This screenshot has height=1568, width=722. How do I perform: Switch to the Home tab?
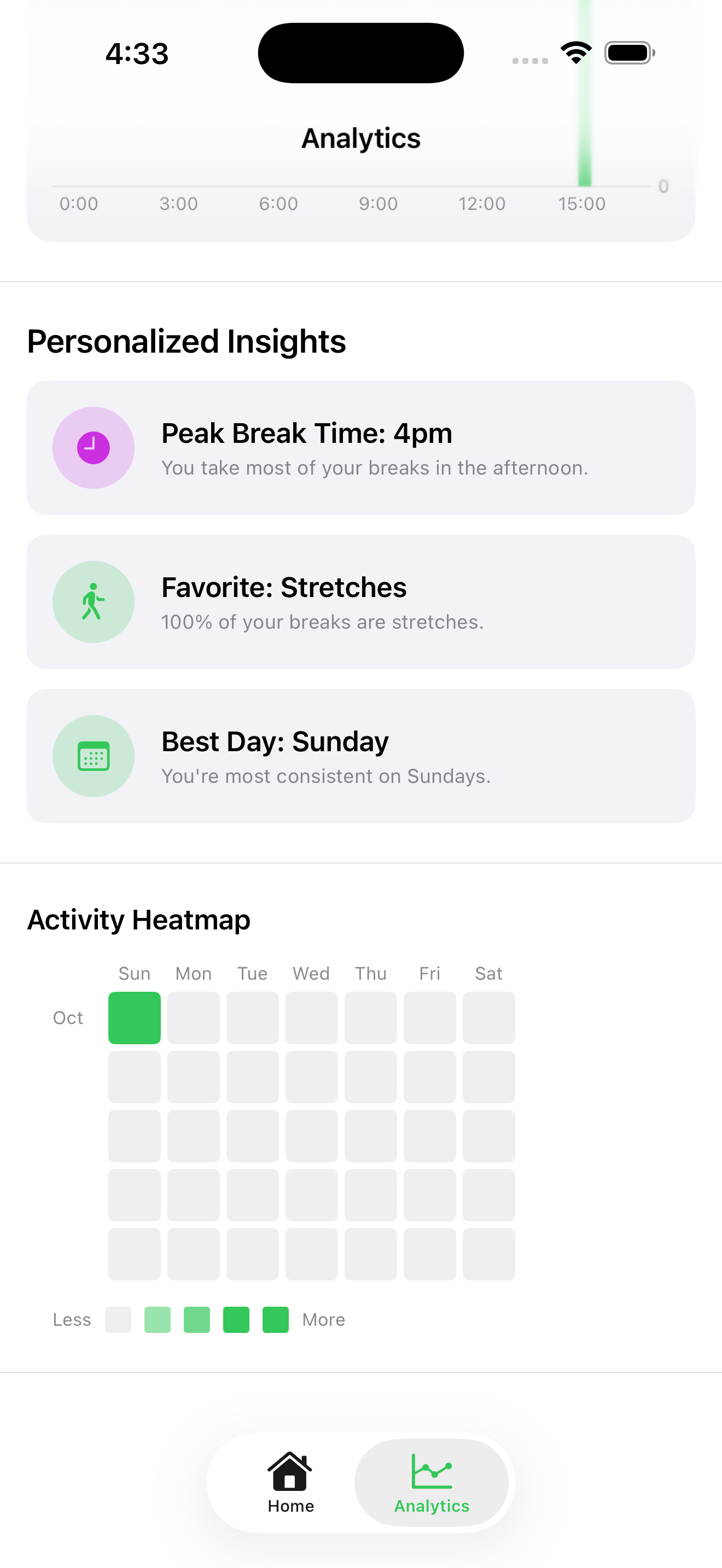pyautogui.click(x=290, y=1482)
